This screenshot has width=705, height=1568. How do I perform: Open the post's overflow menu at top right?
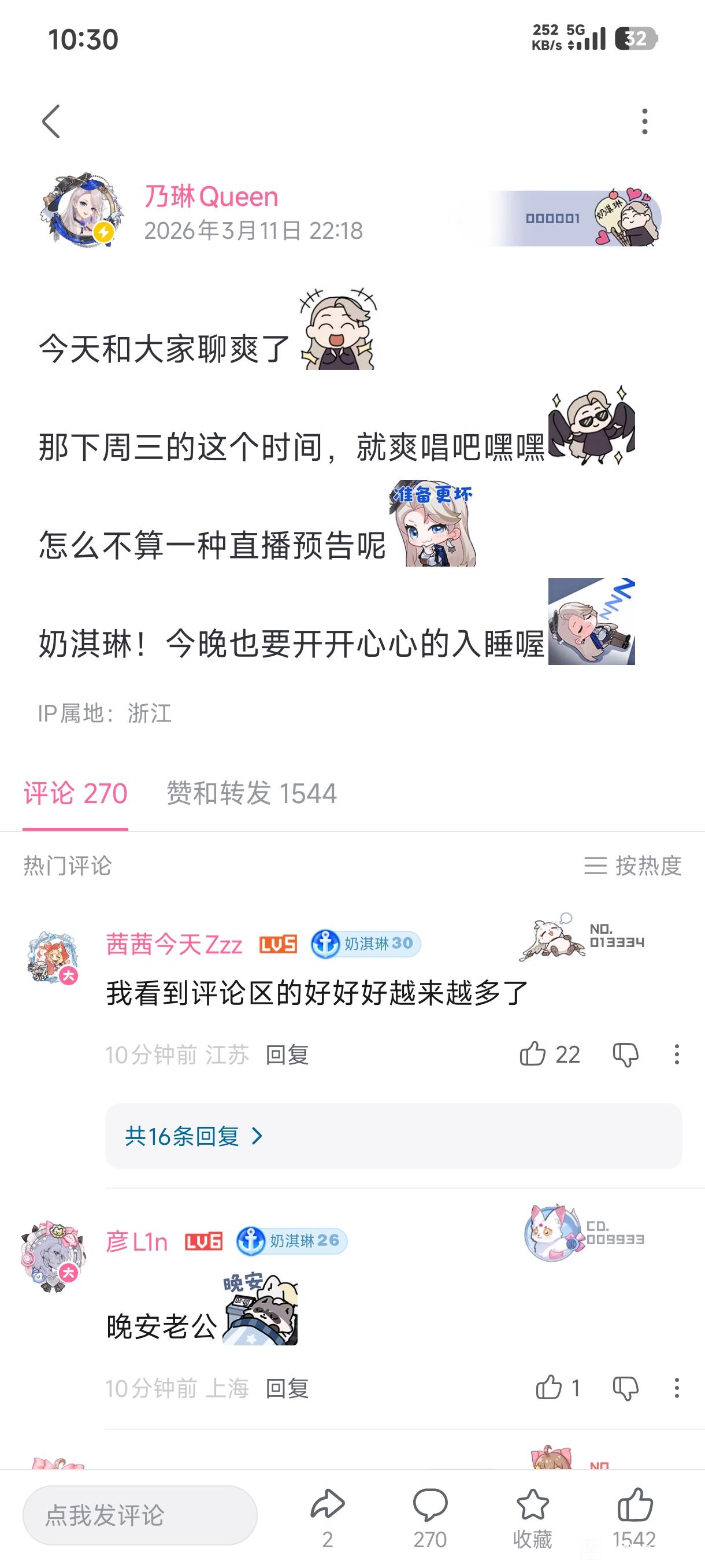pyautogui.click(x=645, y=121)
